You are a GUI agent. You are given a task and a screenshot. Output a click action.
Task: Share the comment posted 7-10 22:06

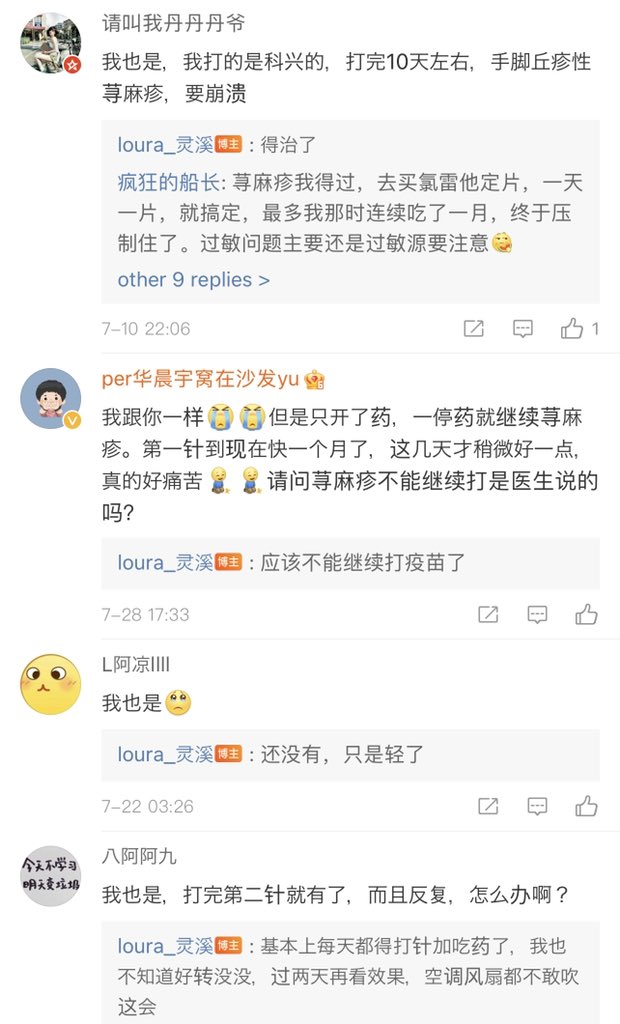click(x=474, y=328)
